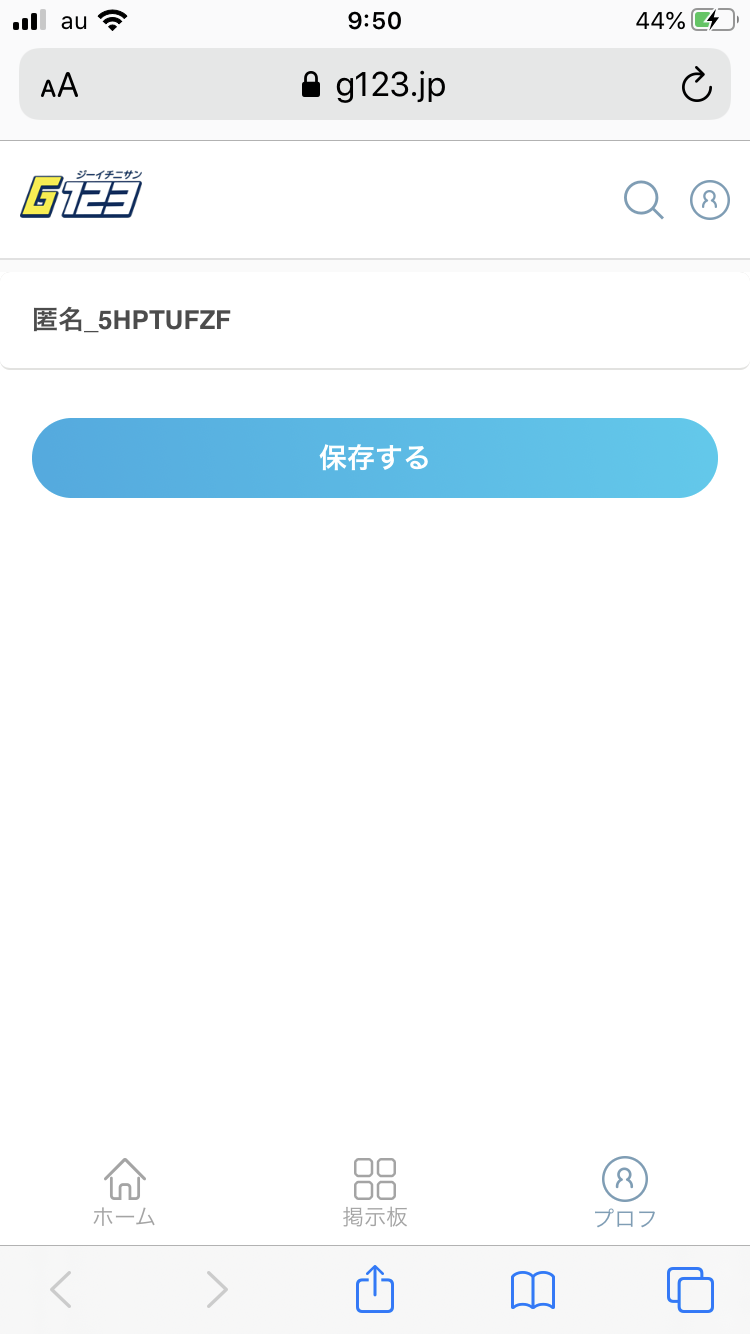Image resolution: width=750 pixels, height=1334 pixels.
Task: Go back to the previous page
Action: point(61,1290)
